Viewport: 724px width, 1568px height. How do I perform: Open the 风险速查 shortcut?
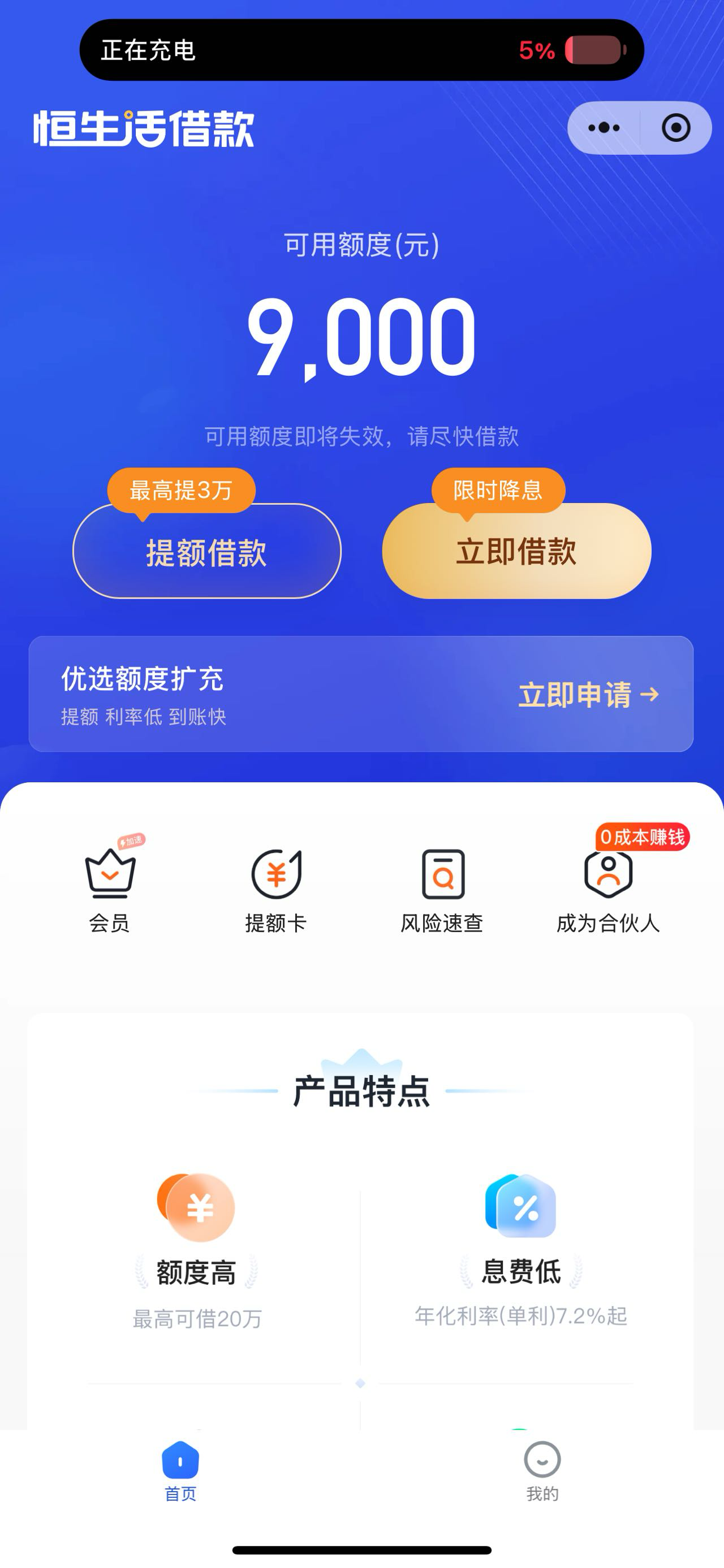(442, 890)
